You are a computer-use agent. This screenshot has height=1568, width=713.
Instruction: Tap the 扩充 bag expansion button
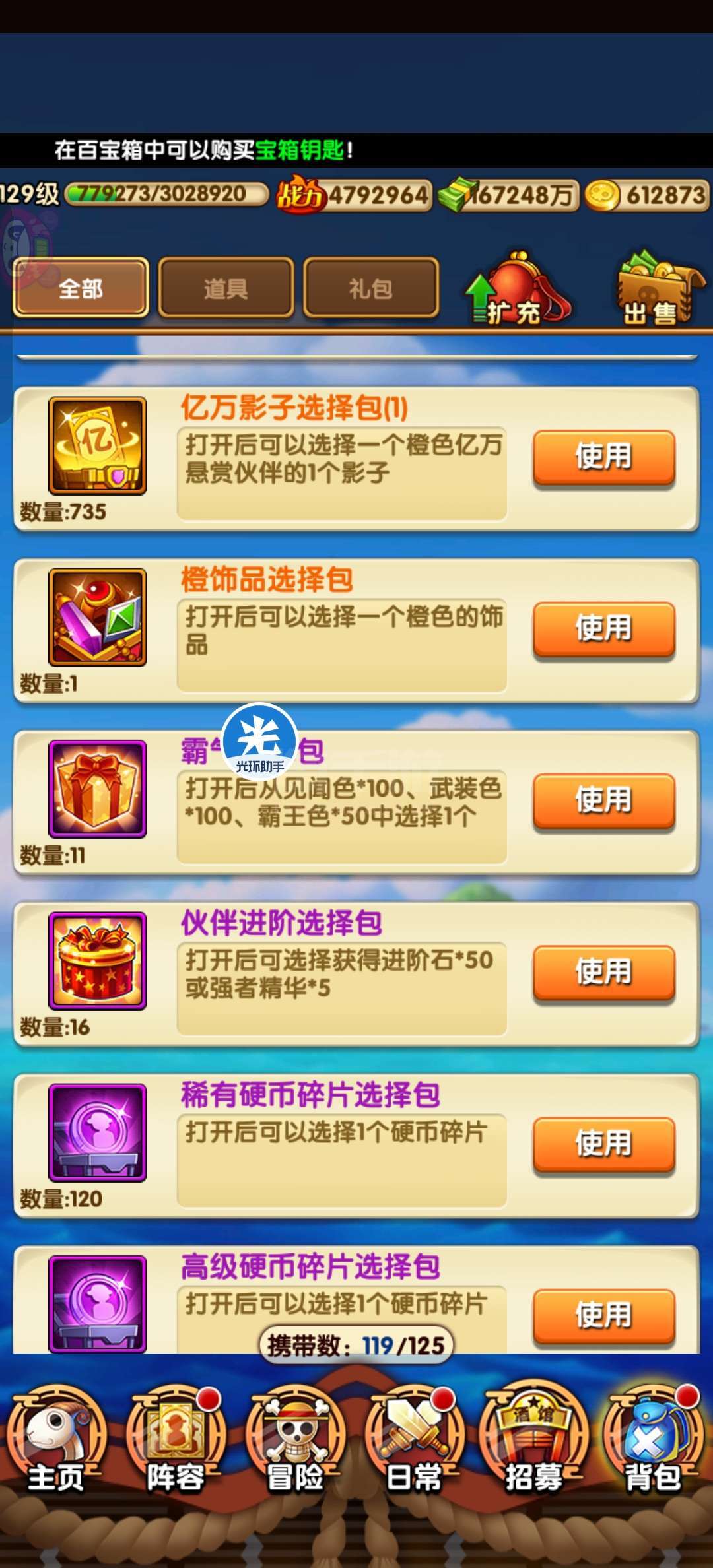pos(517,288)
